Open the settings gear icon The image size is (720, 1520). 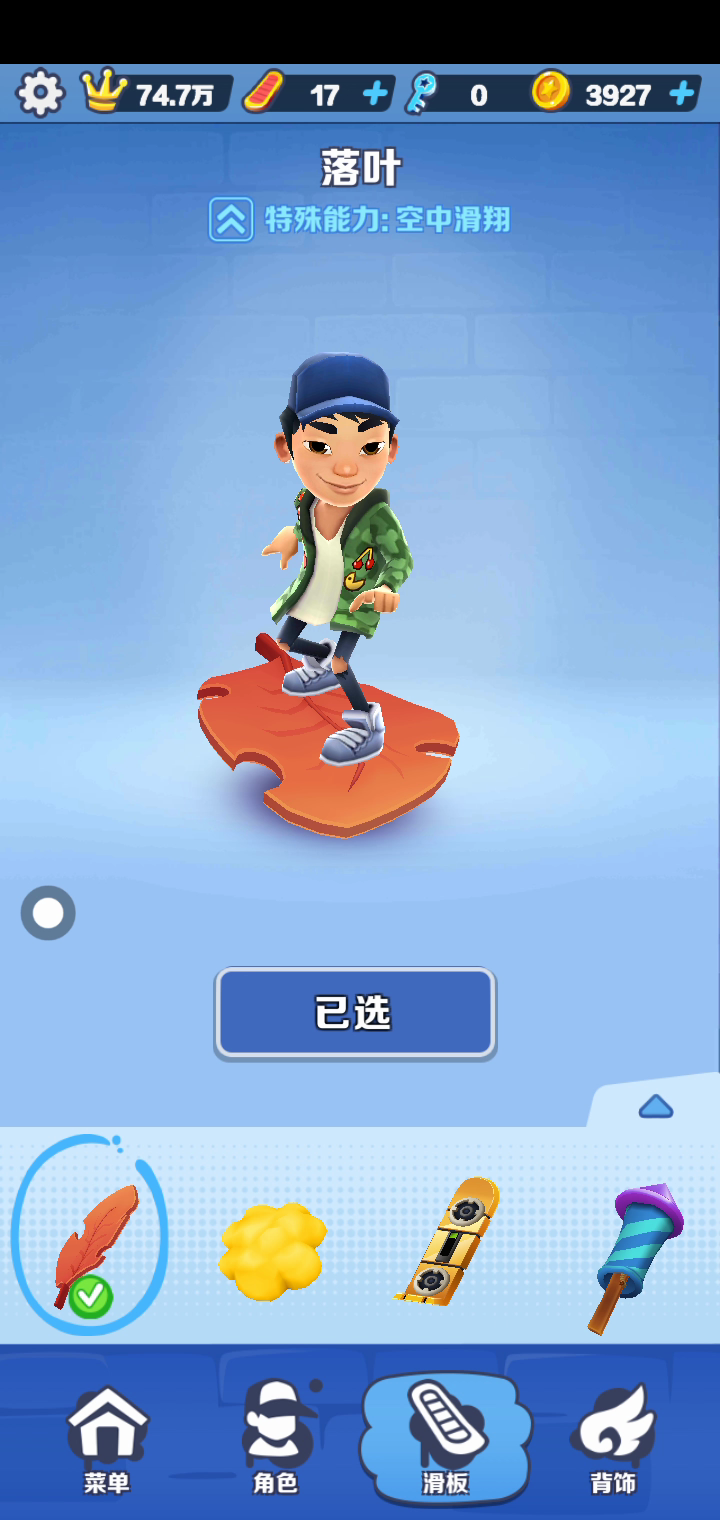click(x=40, y=93)
